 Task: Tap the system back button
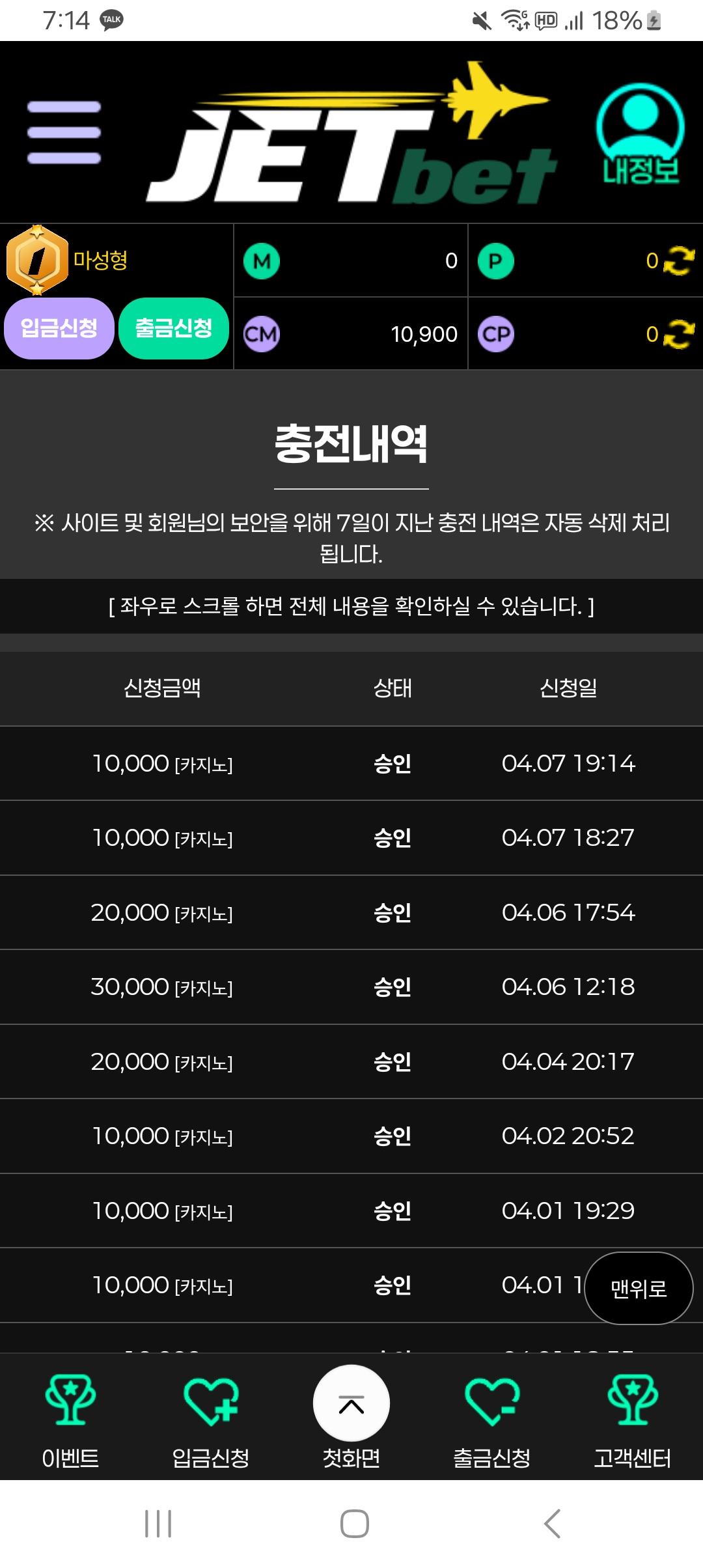pos(552,1524)
